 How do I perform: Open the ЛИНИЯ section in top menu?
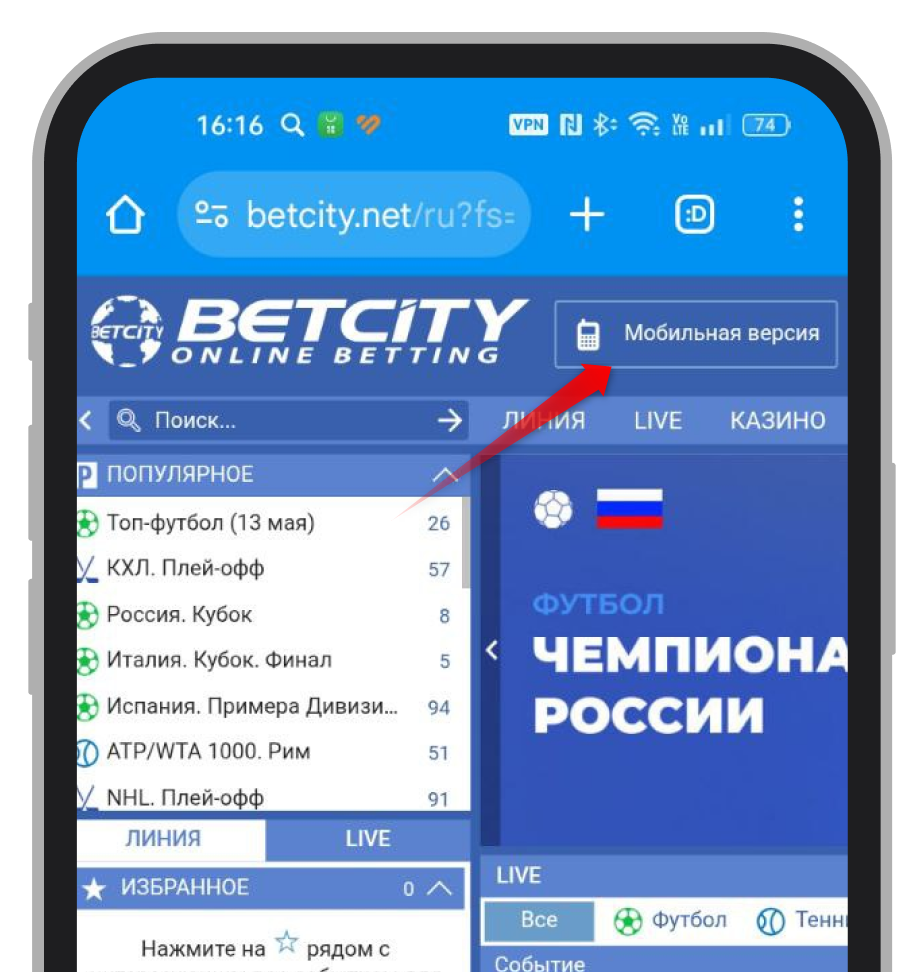(545, 421)
